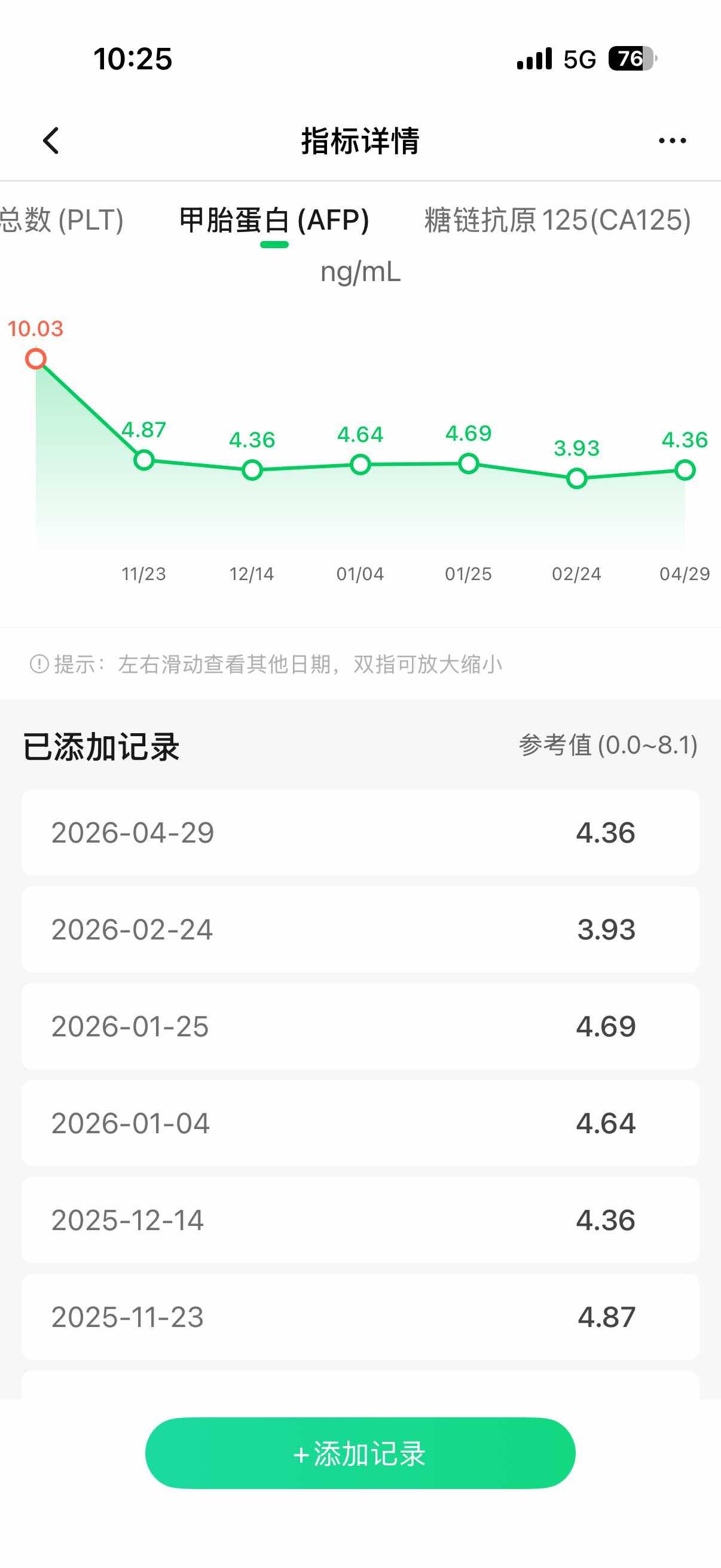Open the 2026-04-29 record

(360, 832)
